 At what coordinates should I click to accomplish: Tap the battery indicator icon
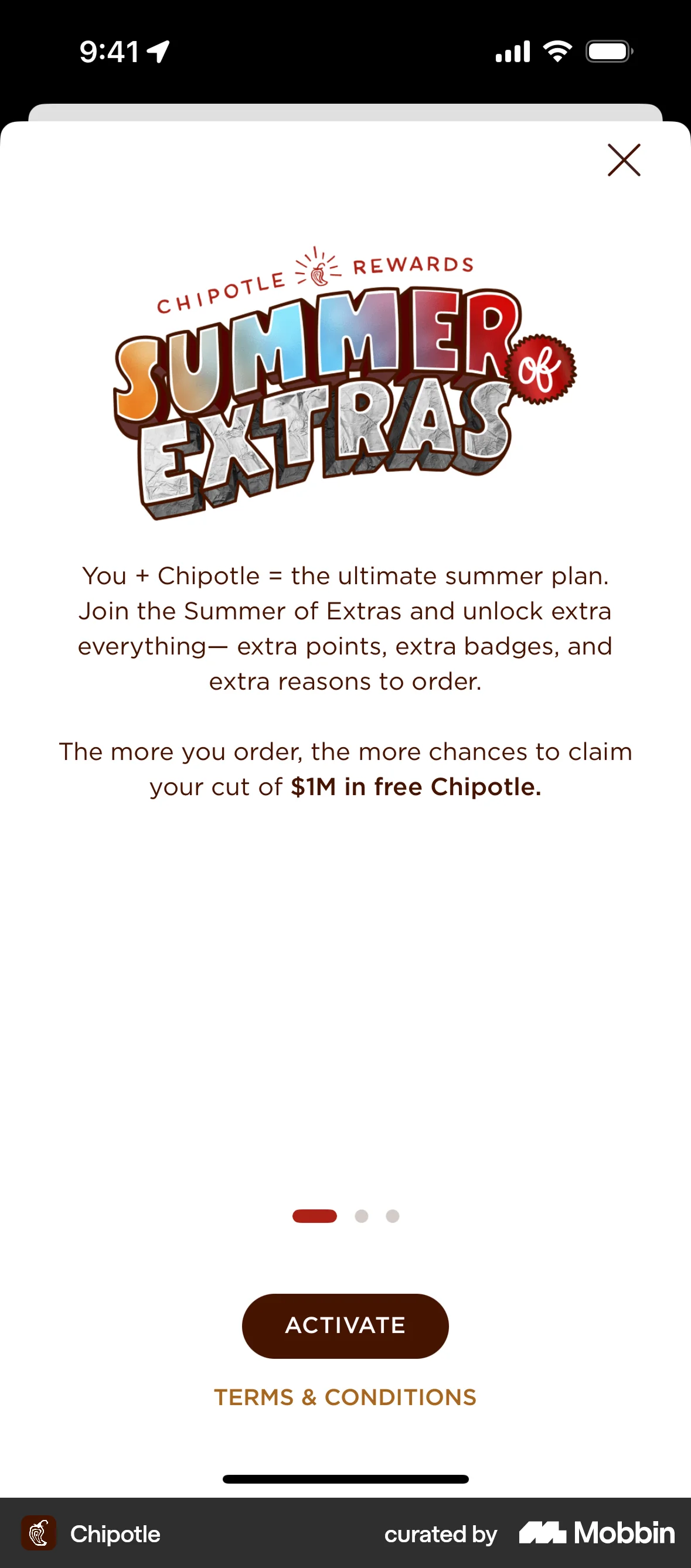[x=609, y=52]
